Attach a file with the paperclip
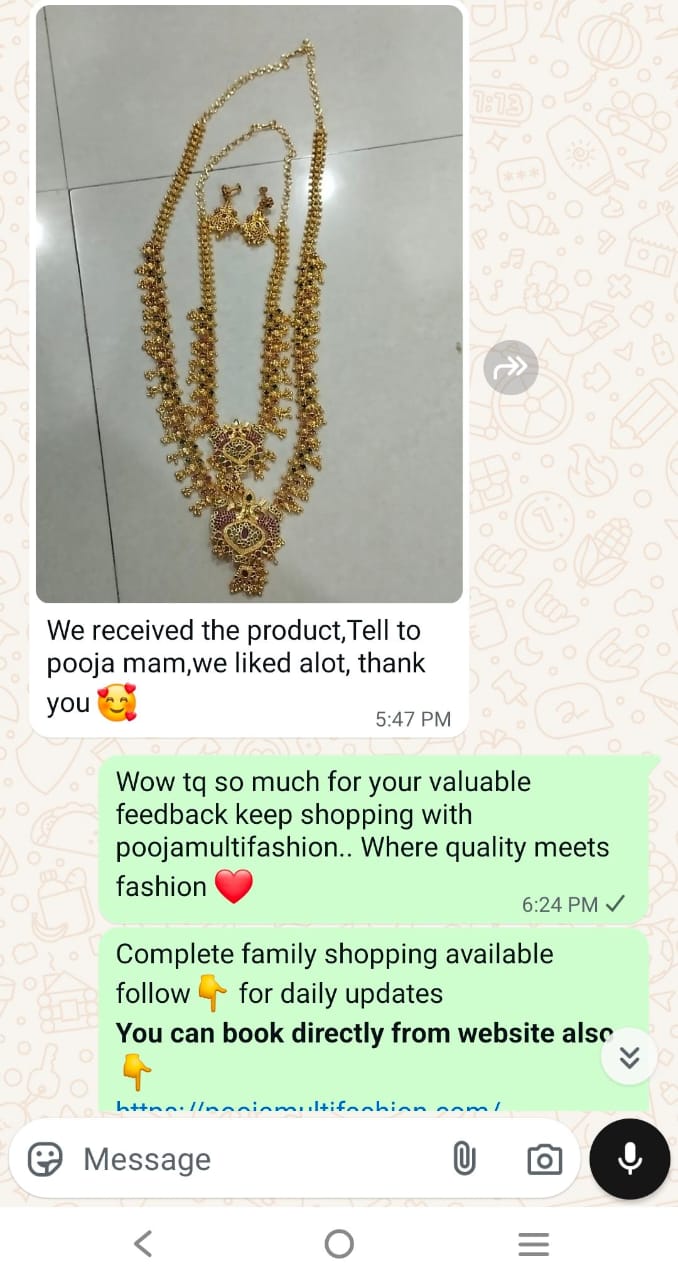Viewport: 678px width, 1280px height. (x=464, y=1159)
